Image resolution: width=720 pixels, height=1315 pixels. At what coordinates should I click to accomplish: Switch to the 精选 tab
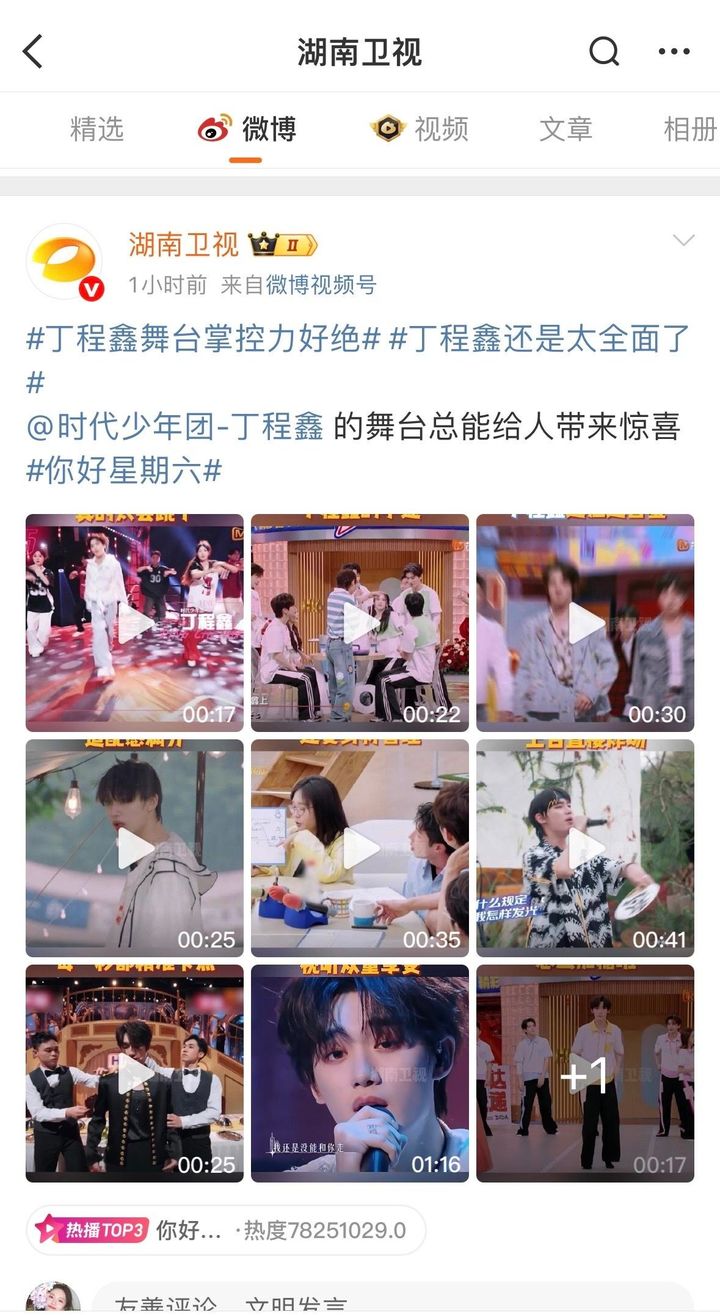[x=97, y=129]
